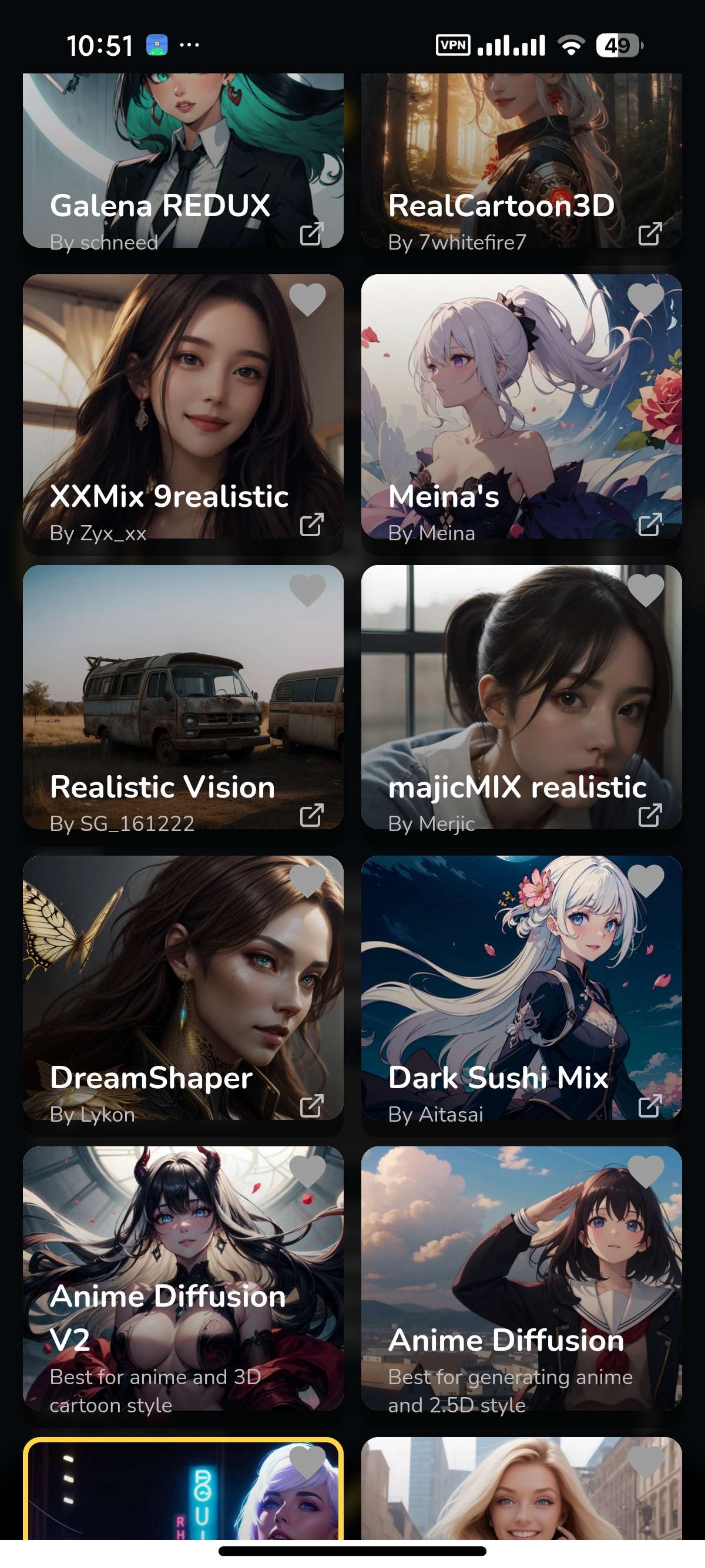The width and height of the screenshot is (705, 1568).
Task: Open external link on Meina's card
Action: point(650,524)
